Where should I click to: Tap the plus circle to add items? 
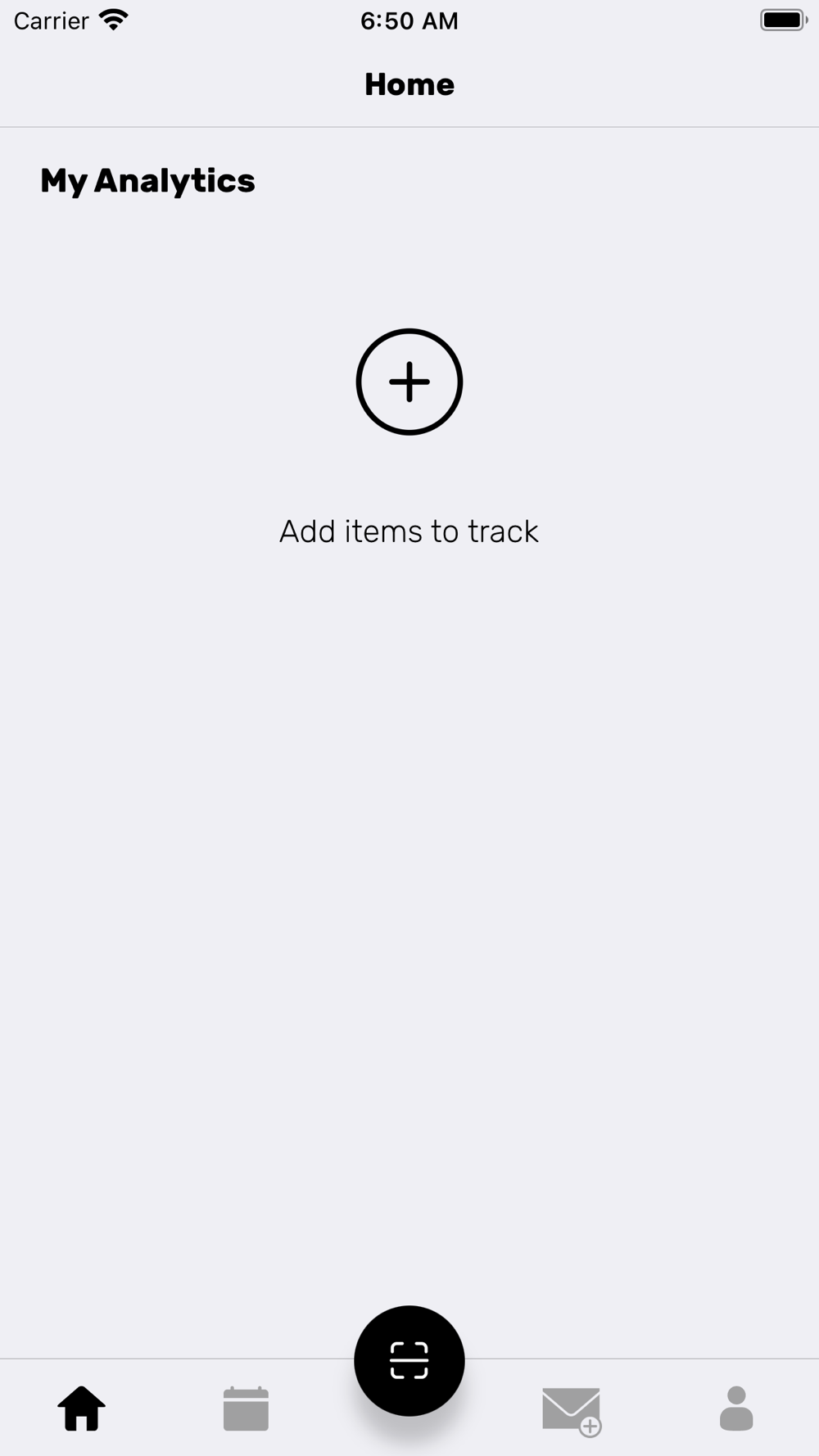(409, 382)
